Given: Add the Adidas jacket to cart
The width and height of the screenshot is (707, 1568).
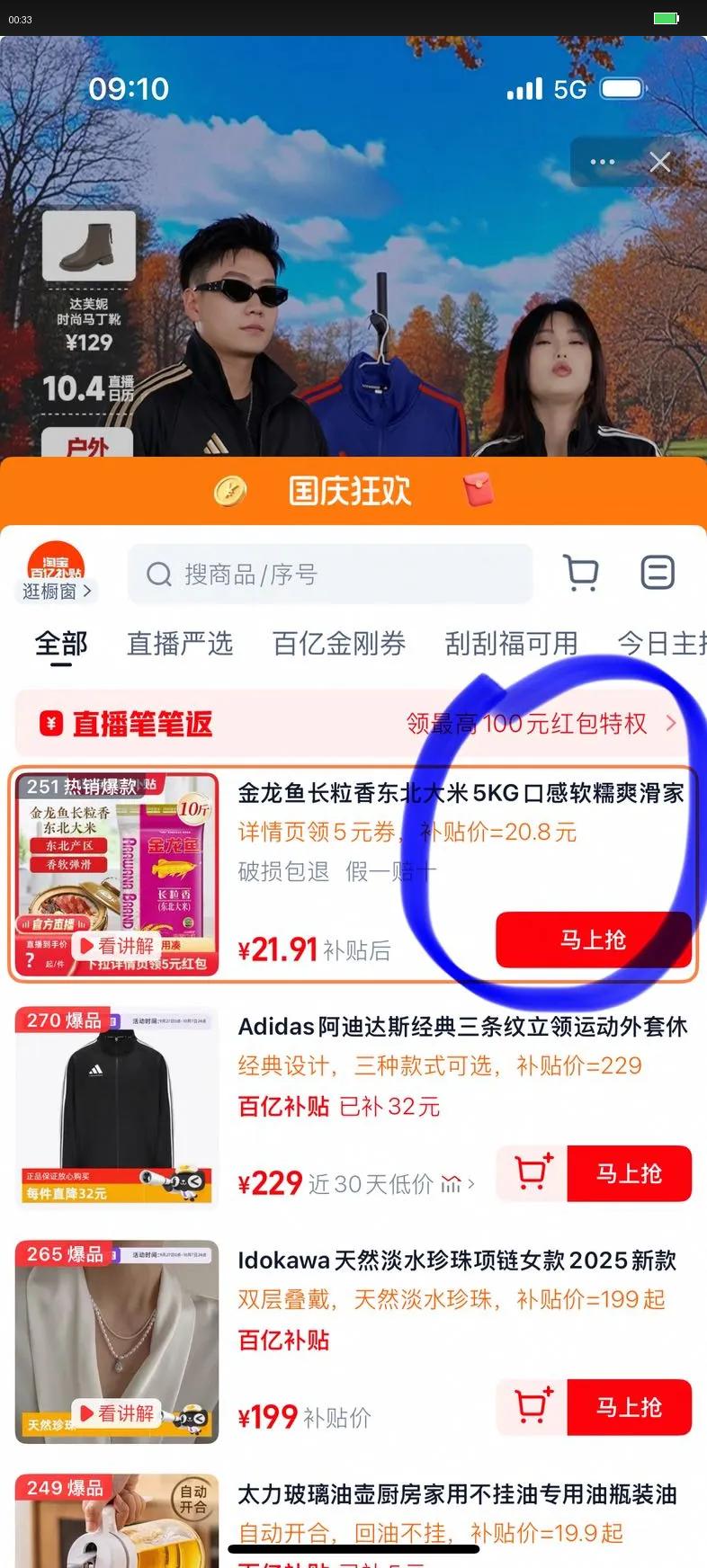Looking at the screenshot, I should (532, 1173).
